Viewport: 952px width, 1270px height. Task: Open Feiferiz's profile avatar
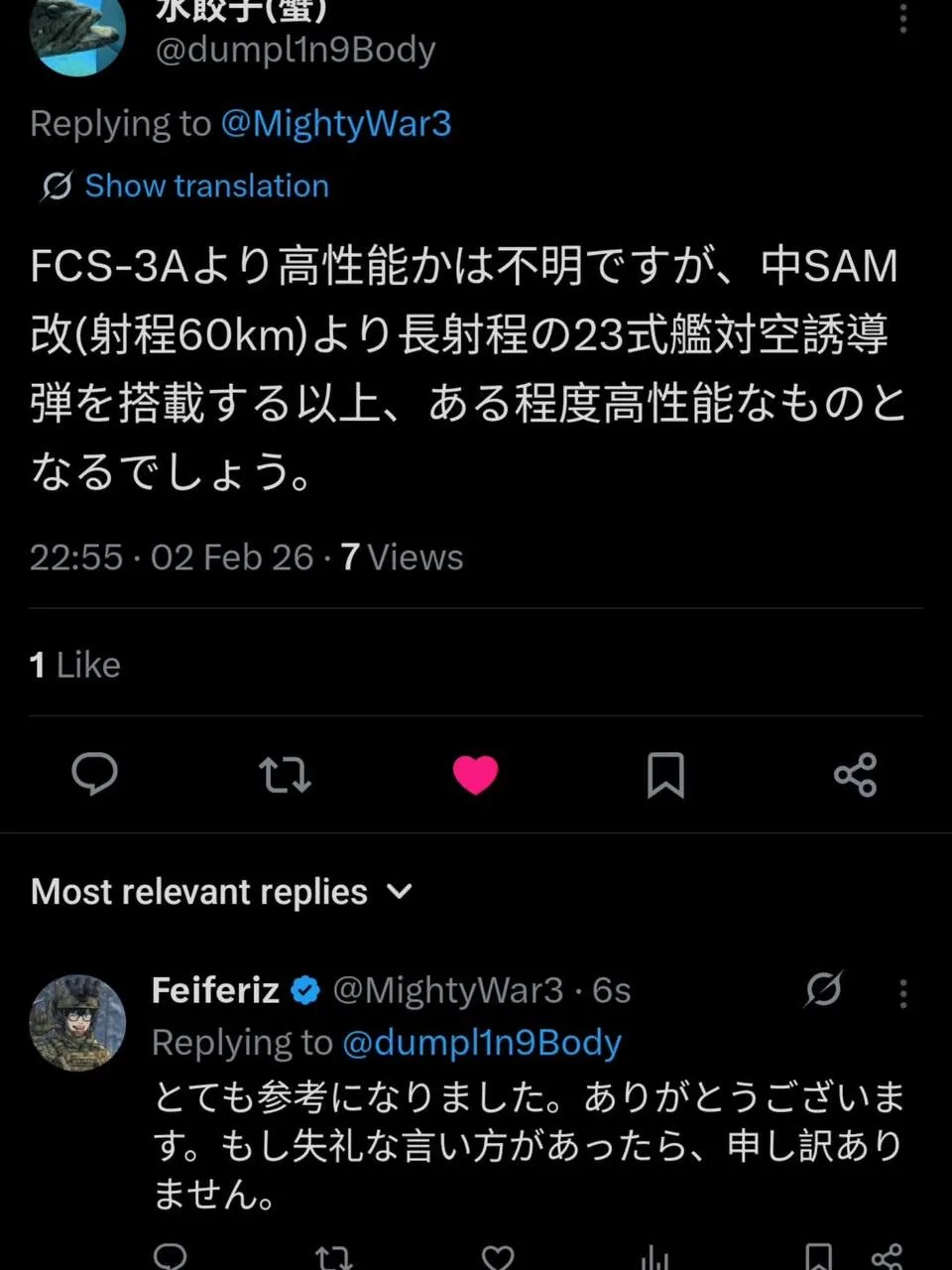pyautogui.click(x=77, y=1022)
